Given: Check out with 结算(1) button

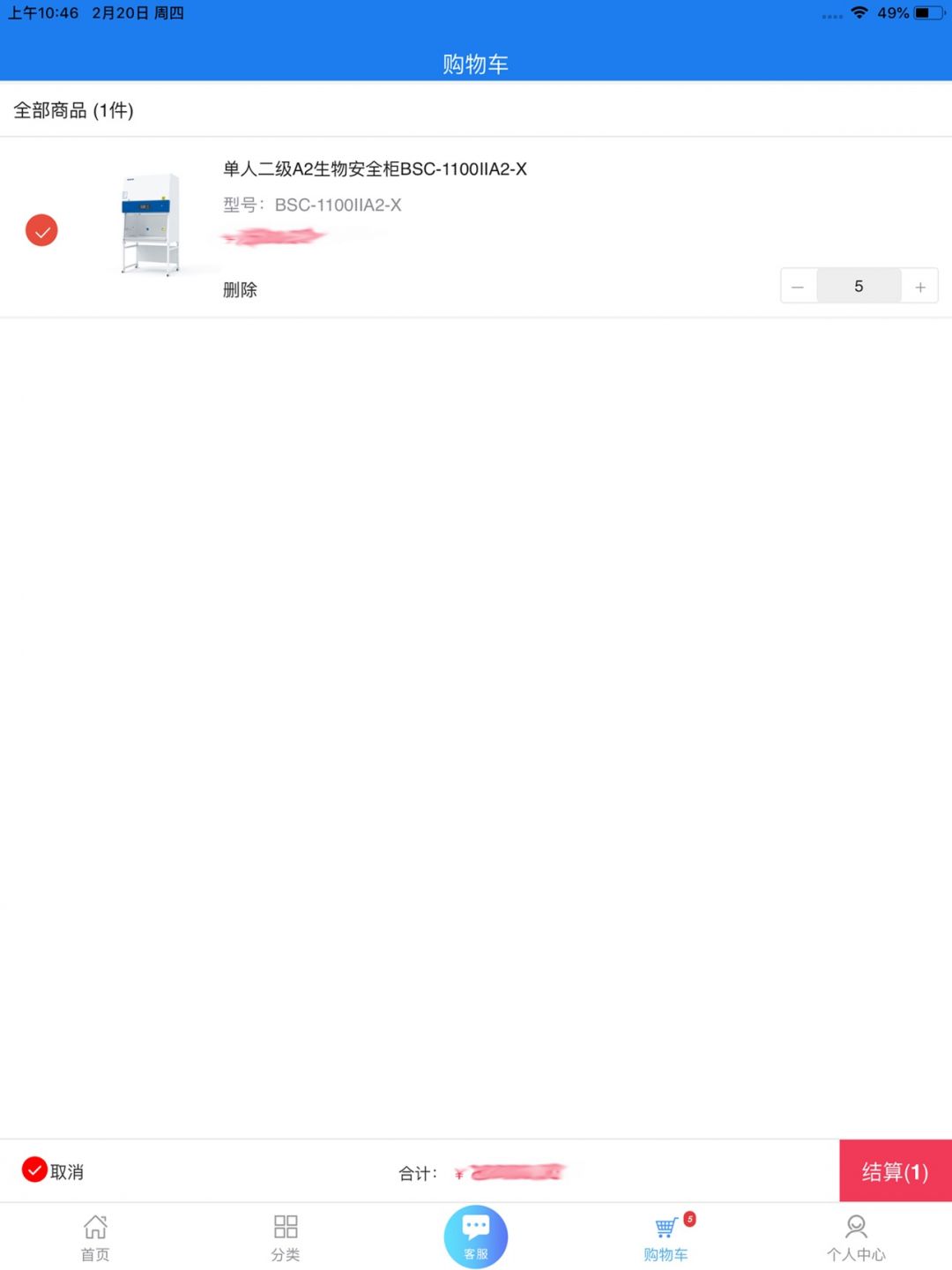Looking at the screenshot, I should pos(895,1171).
